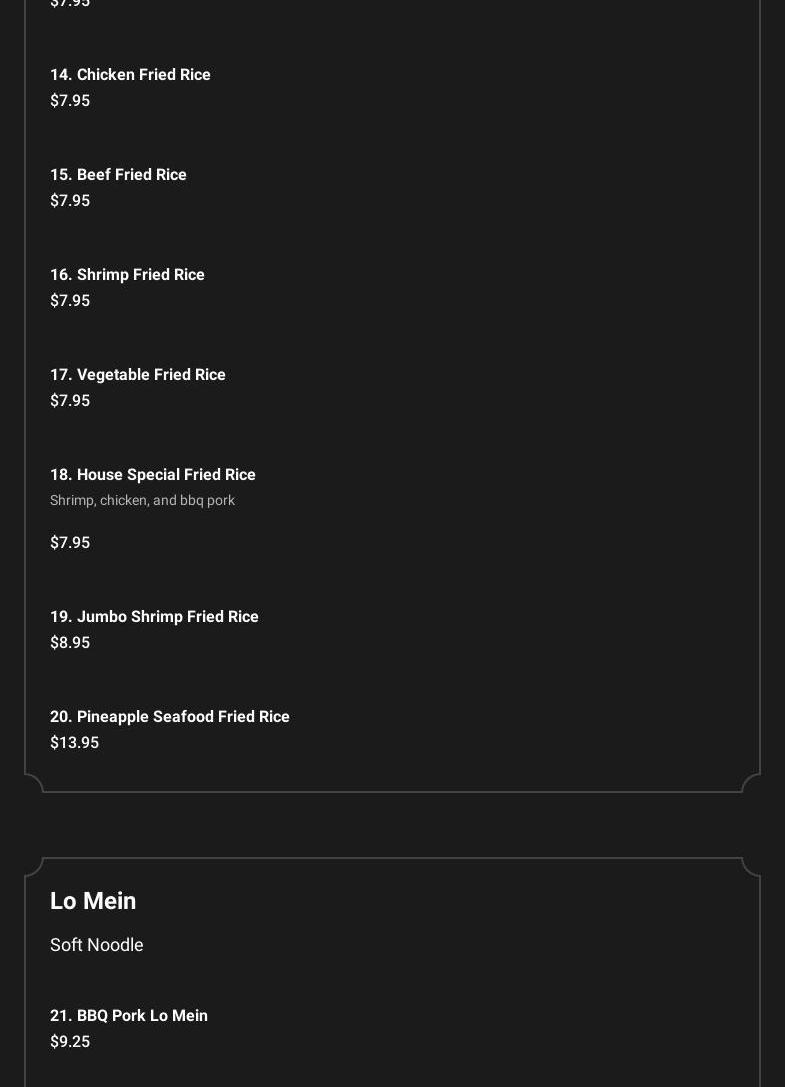Open 19. Jumbo Shrimp Fried Rice
Viewport: 785px width, 1087px height.
point(154,617)
